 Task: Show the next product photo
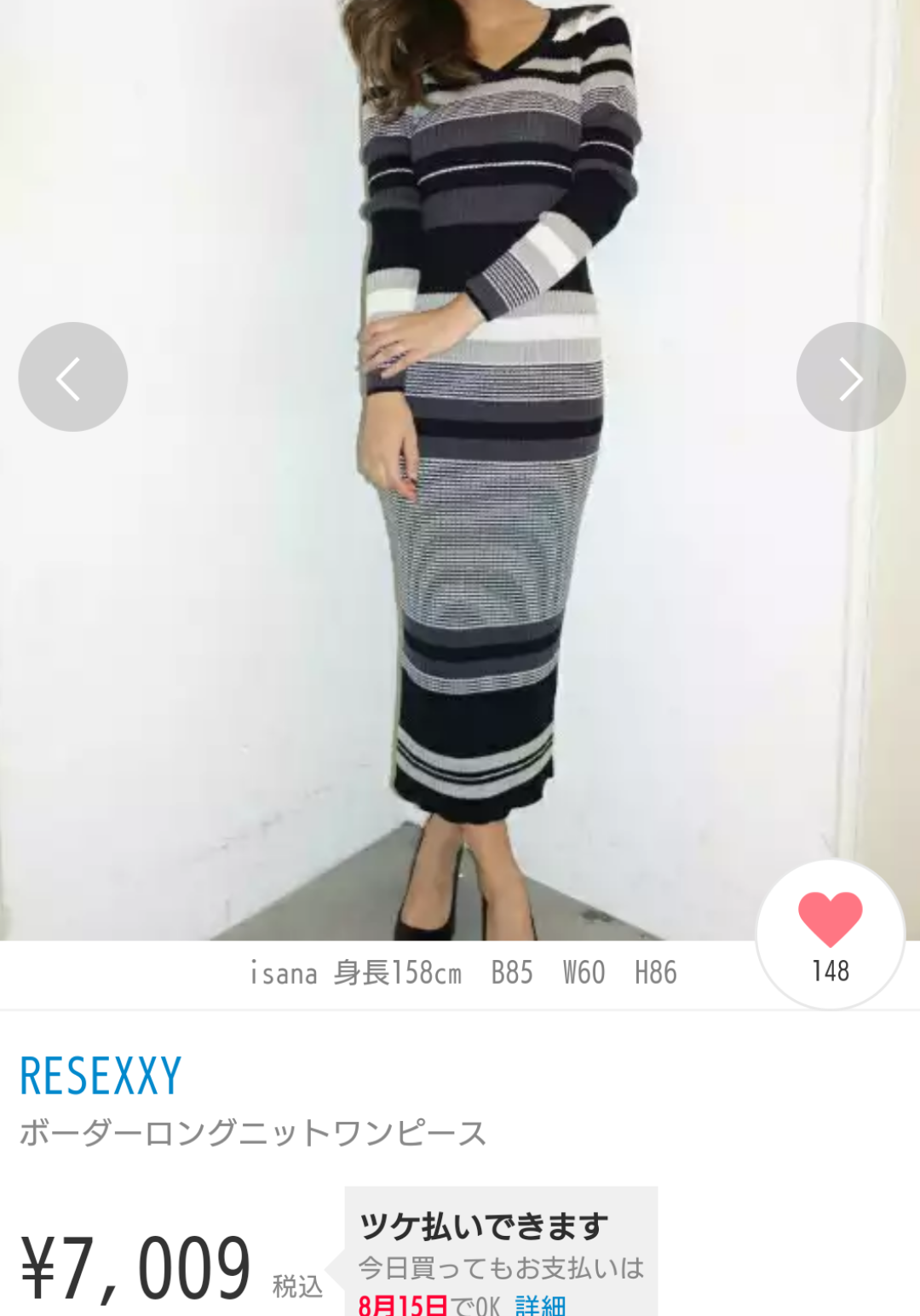coord(850,377)
